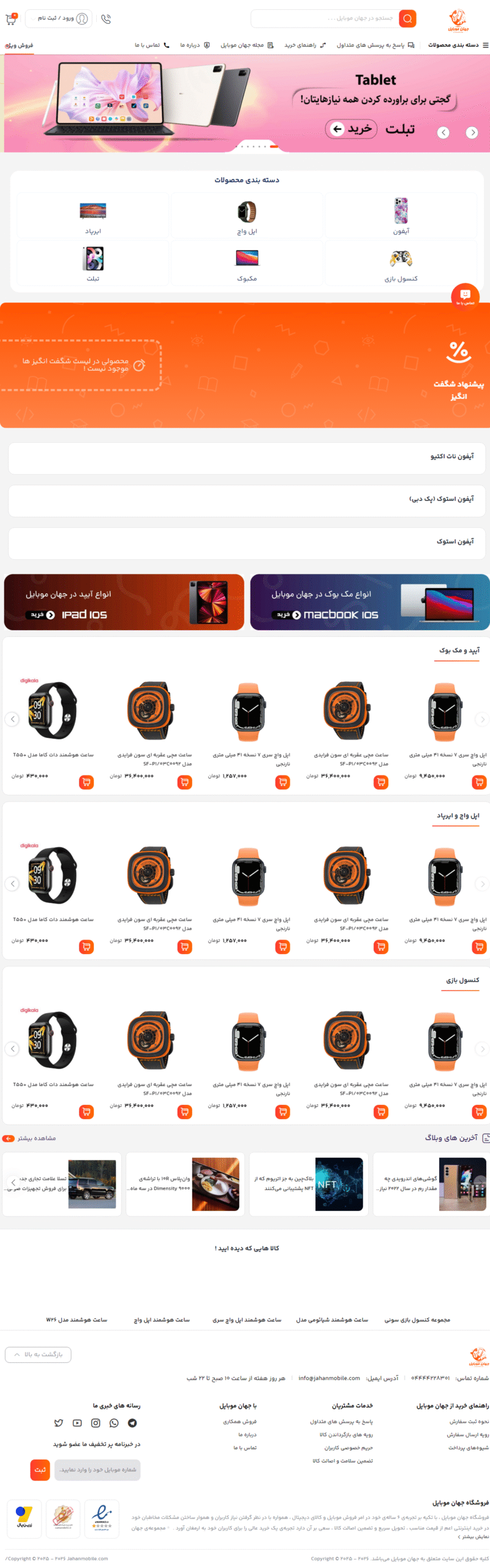Open the Instagram icon in footer

coord(96,1423)
